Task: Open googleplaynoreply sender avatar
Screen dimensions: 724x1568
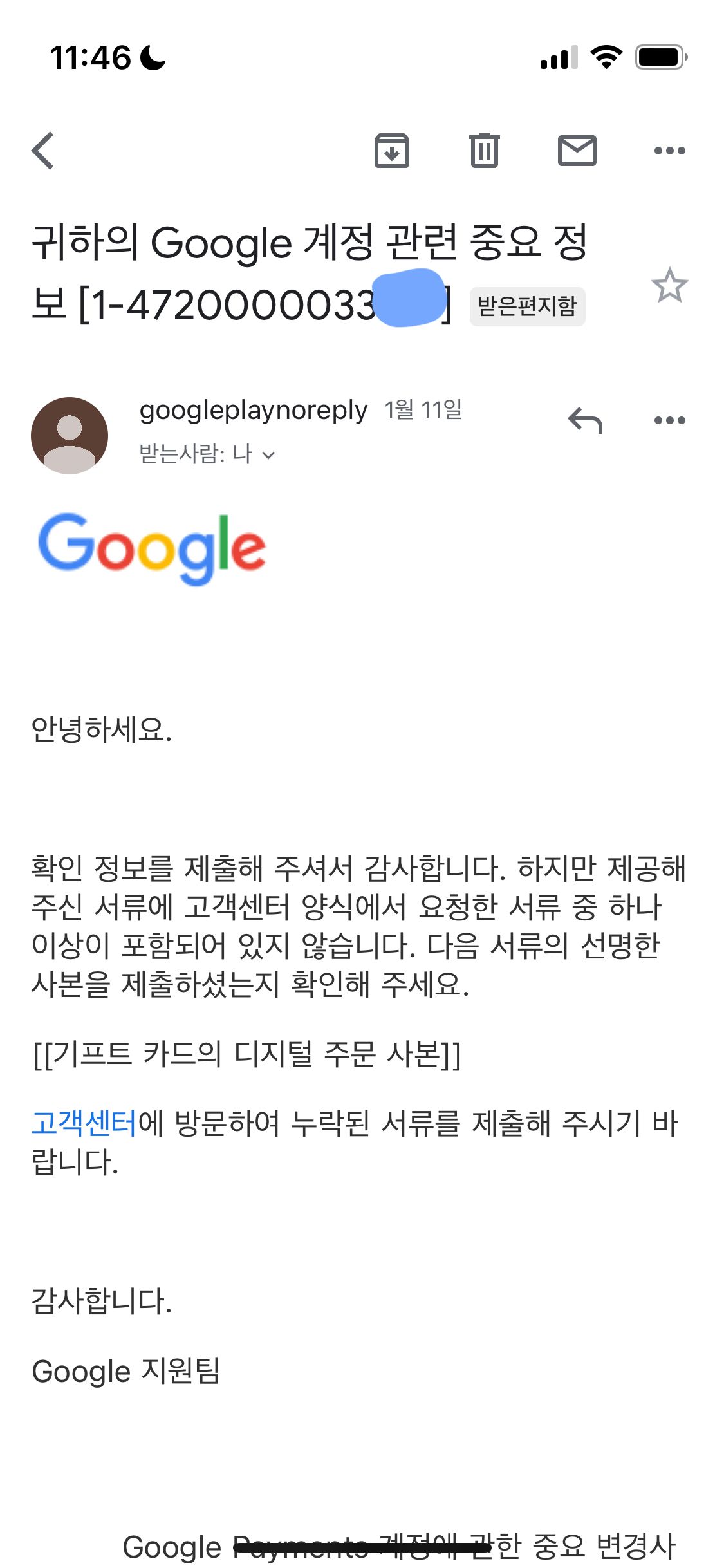Action: point(70,436)
